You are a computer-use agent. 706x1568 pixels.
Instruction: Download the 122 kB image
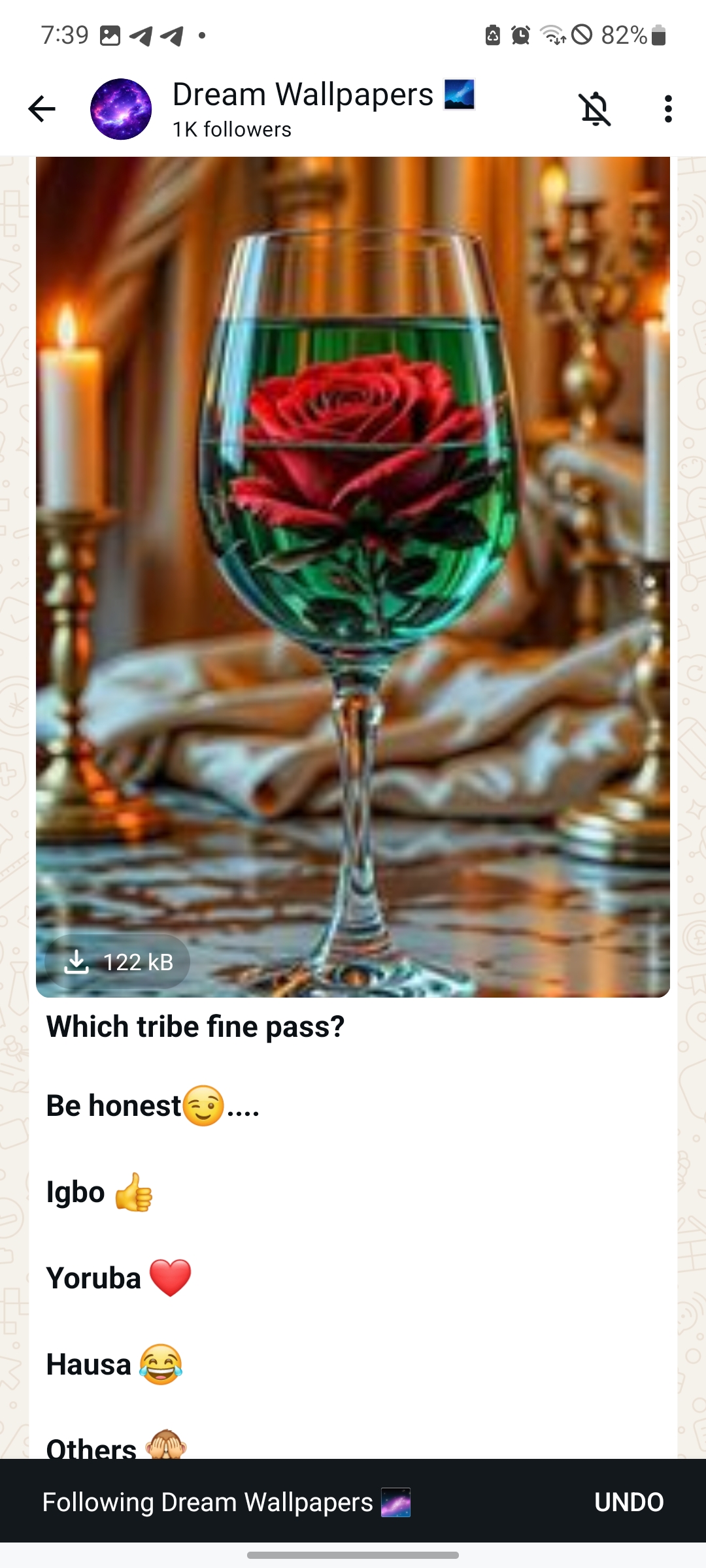click(118, 962)
